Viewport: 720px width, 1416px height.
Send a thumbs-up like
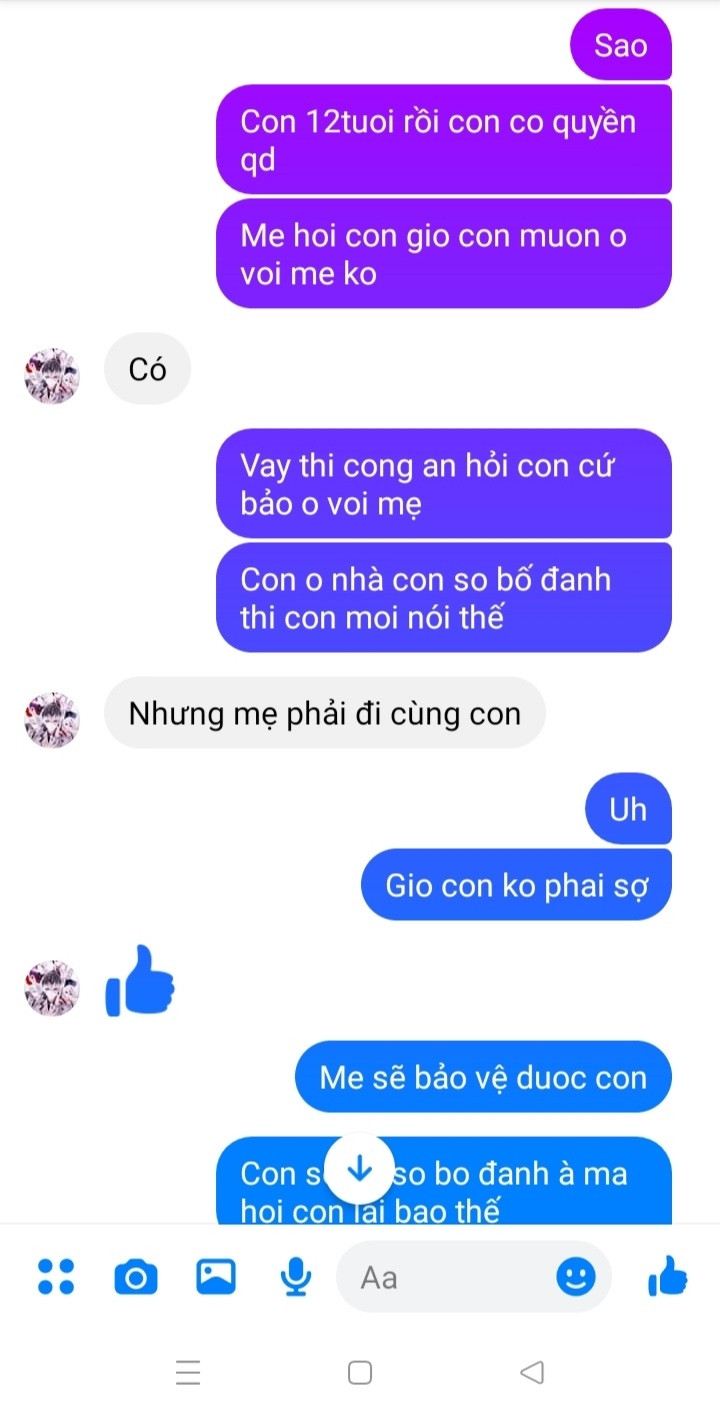(x=667, y=1276)
